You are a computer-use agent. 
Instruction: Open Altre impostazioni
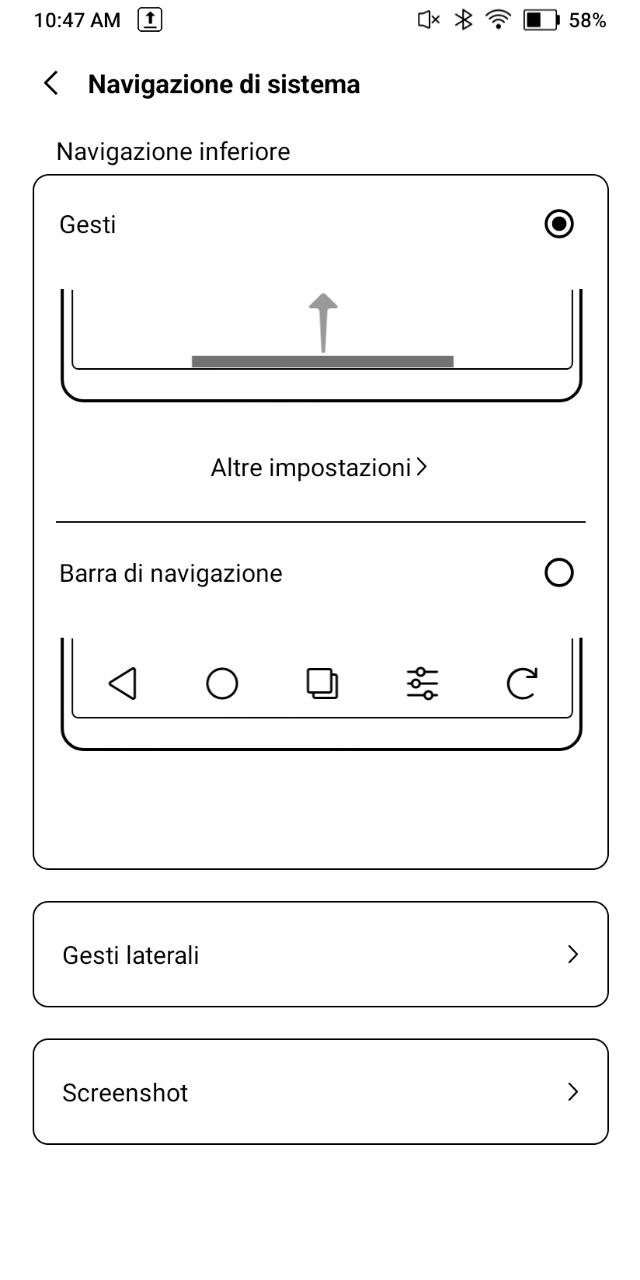click(x=320, y=467)
